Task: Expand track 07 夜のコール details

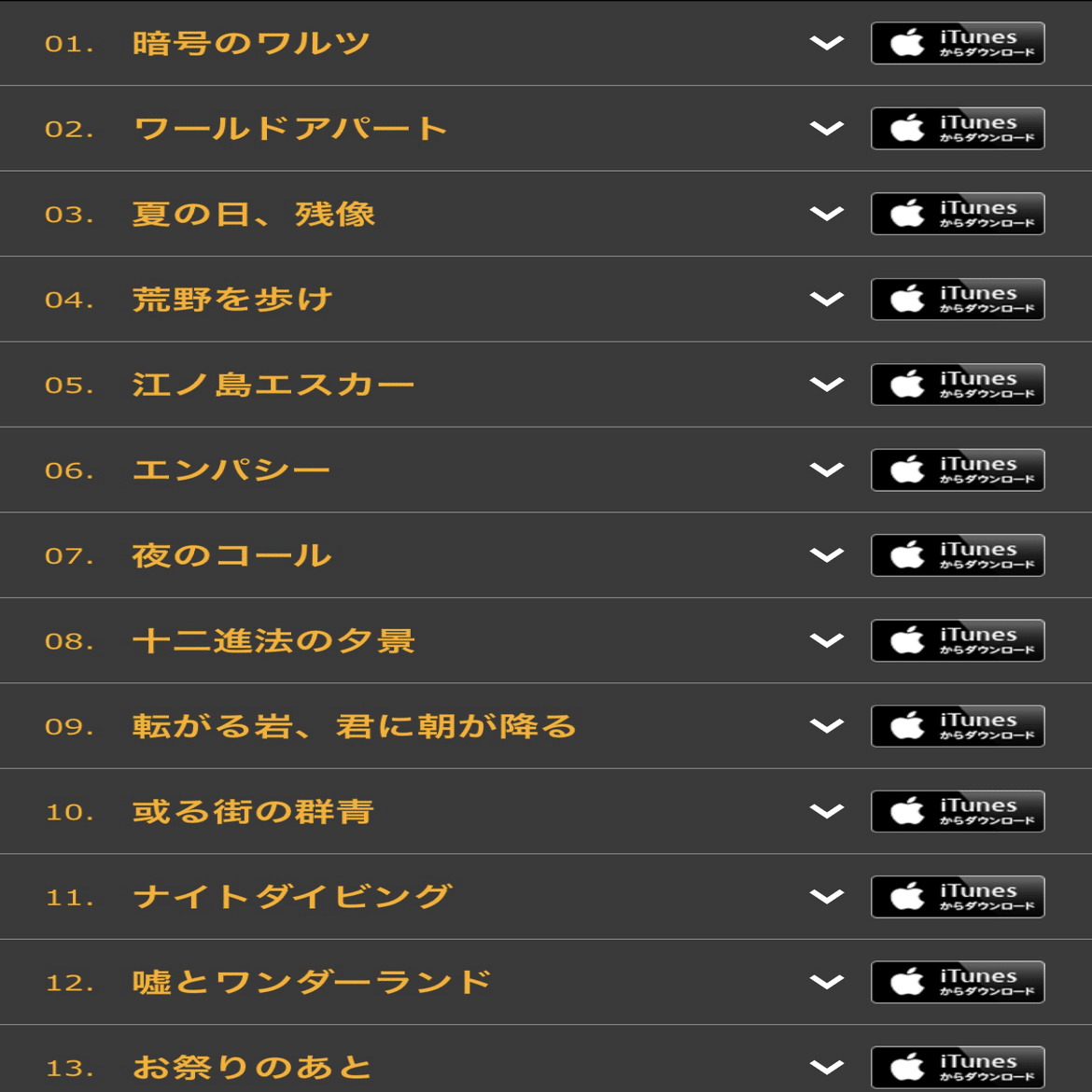Action: click(x=826, y=555)
